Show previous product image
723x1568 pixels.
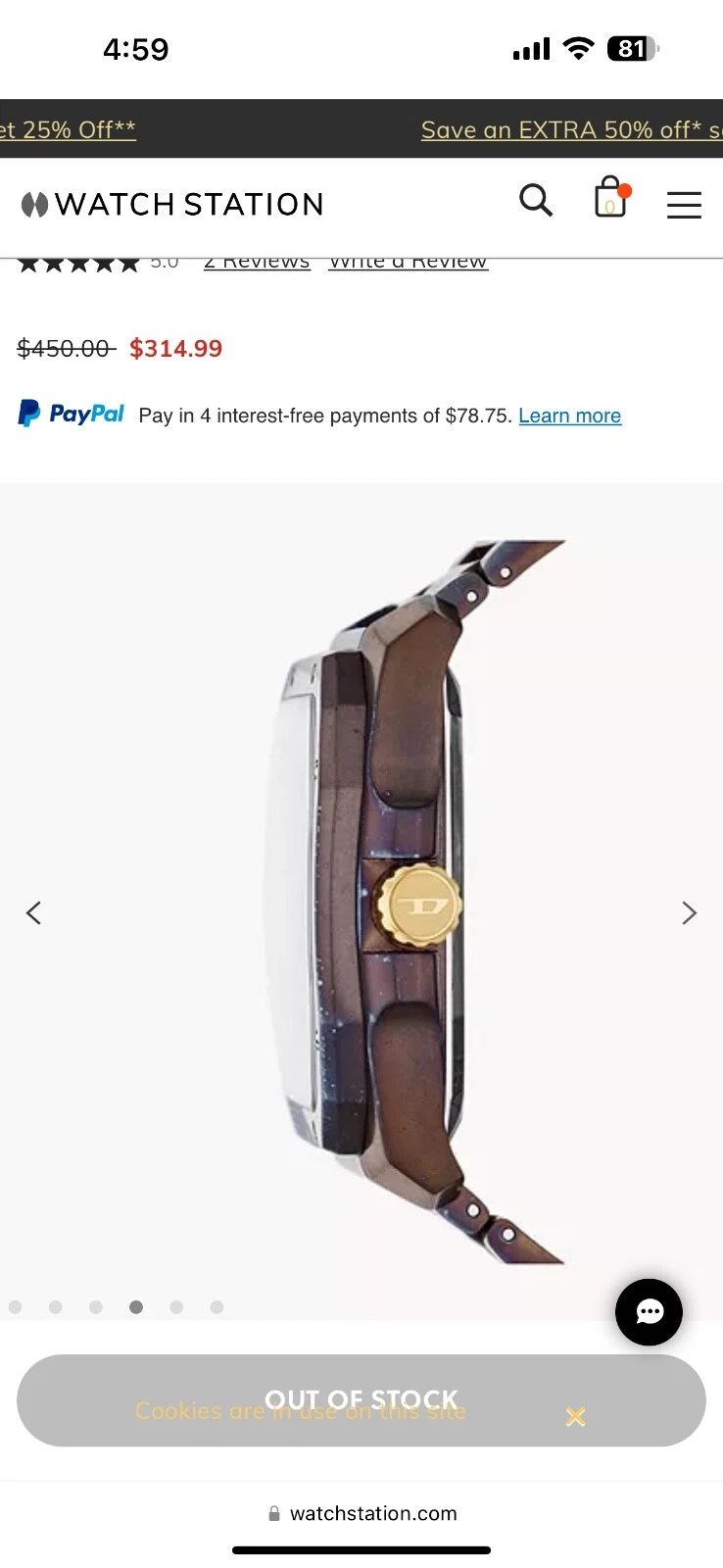33,913
